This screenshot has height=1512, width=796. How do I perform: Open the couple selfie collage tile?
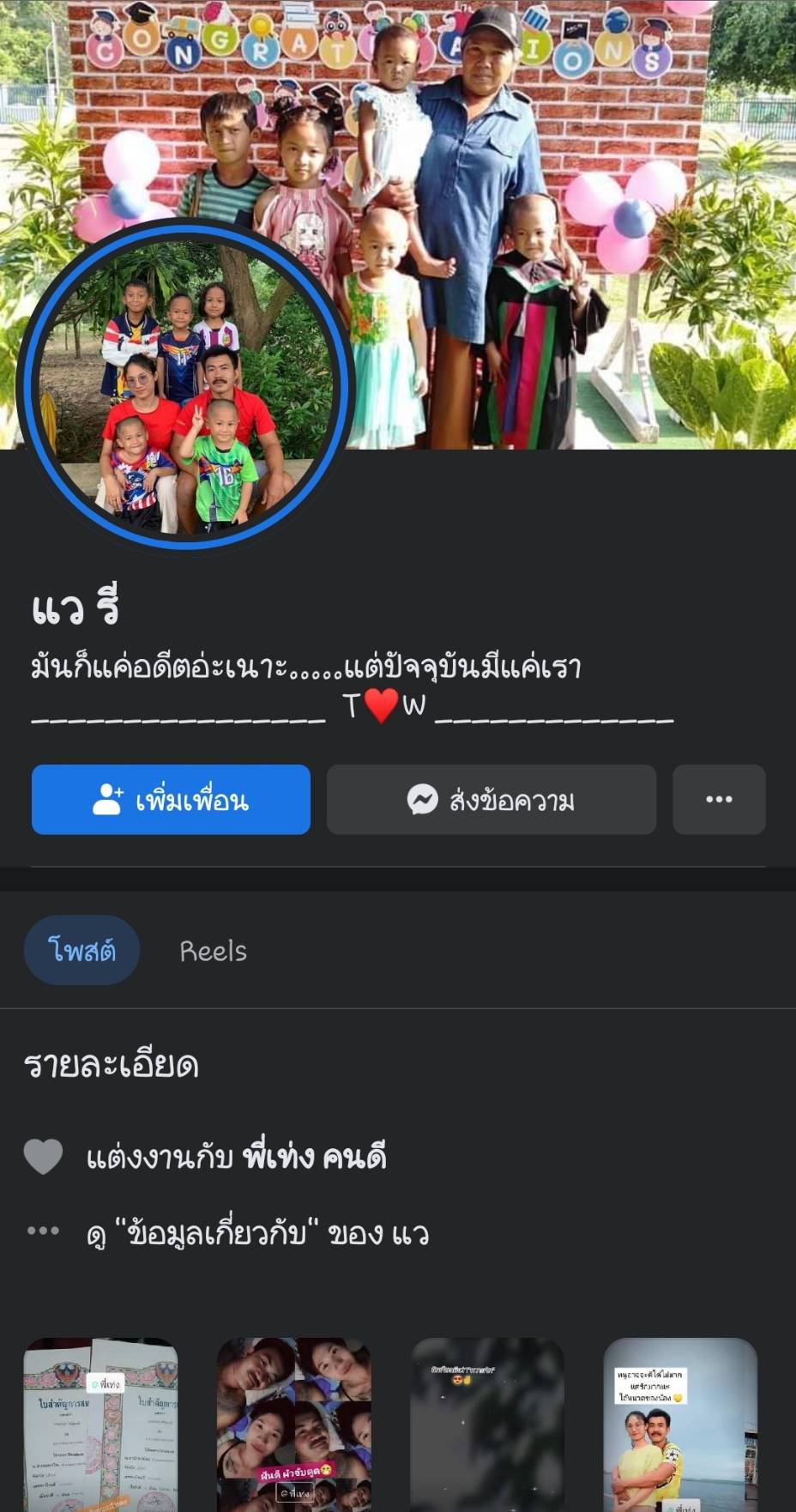294,1424
